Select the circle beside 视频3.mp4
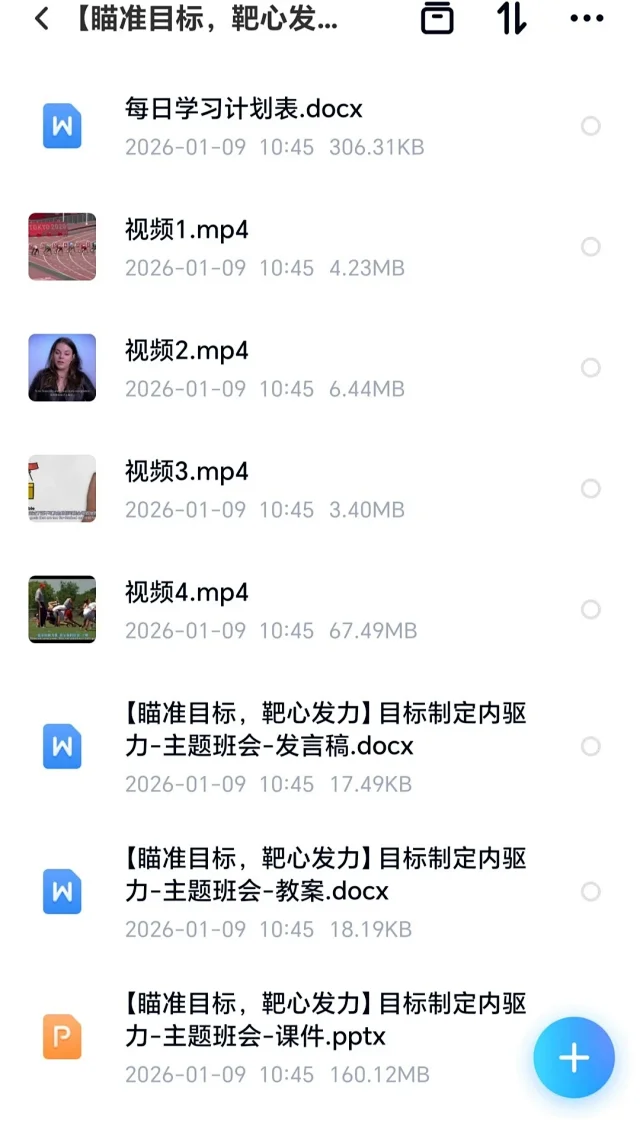This screenshot has width=640, height=1129. [591, 489]
